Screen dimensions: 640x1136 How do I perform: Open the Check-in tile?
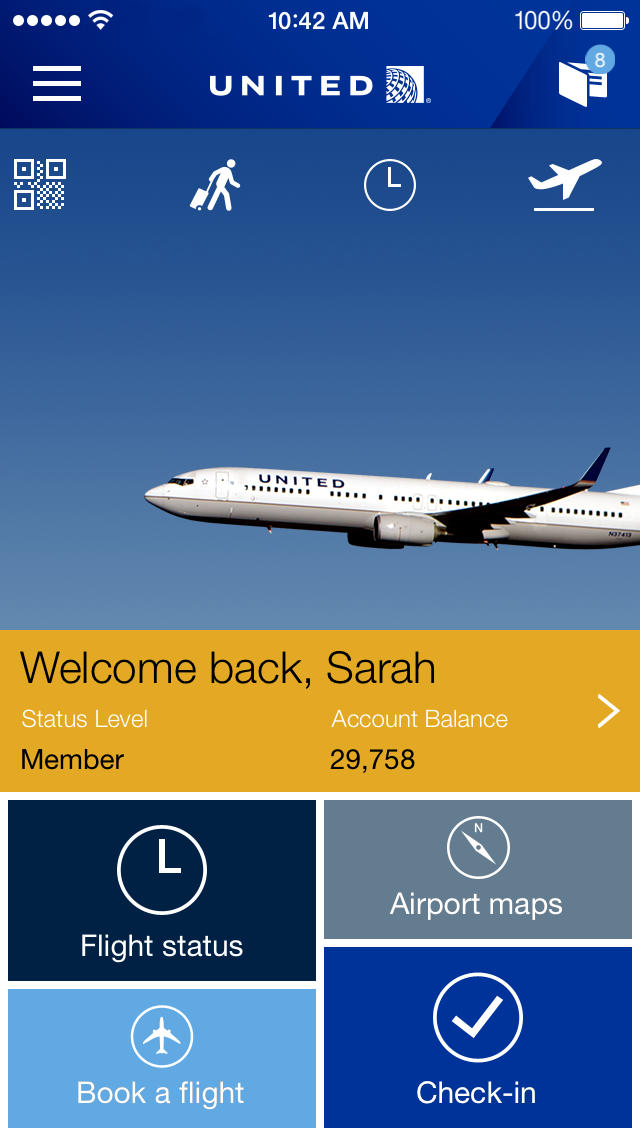click(x=478, y=1037)
